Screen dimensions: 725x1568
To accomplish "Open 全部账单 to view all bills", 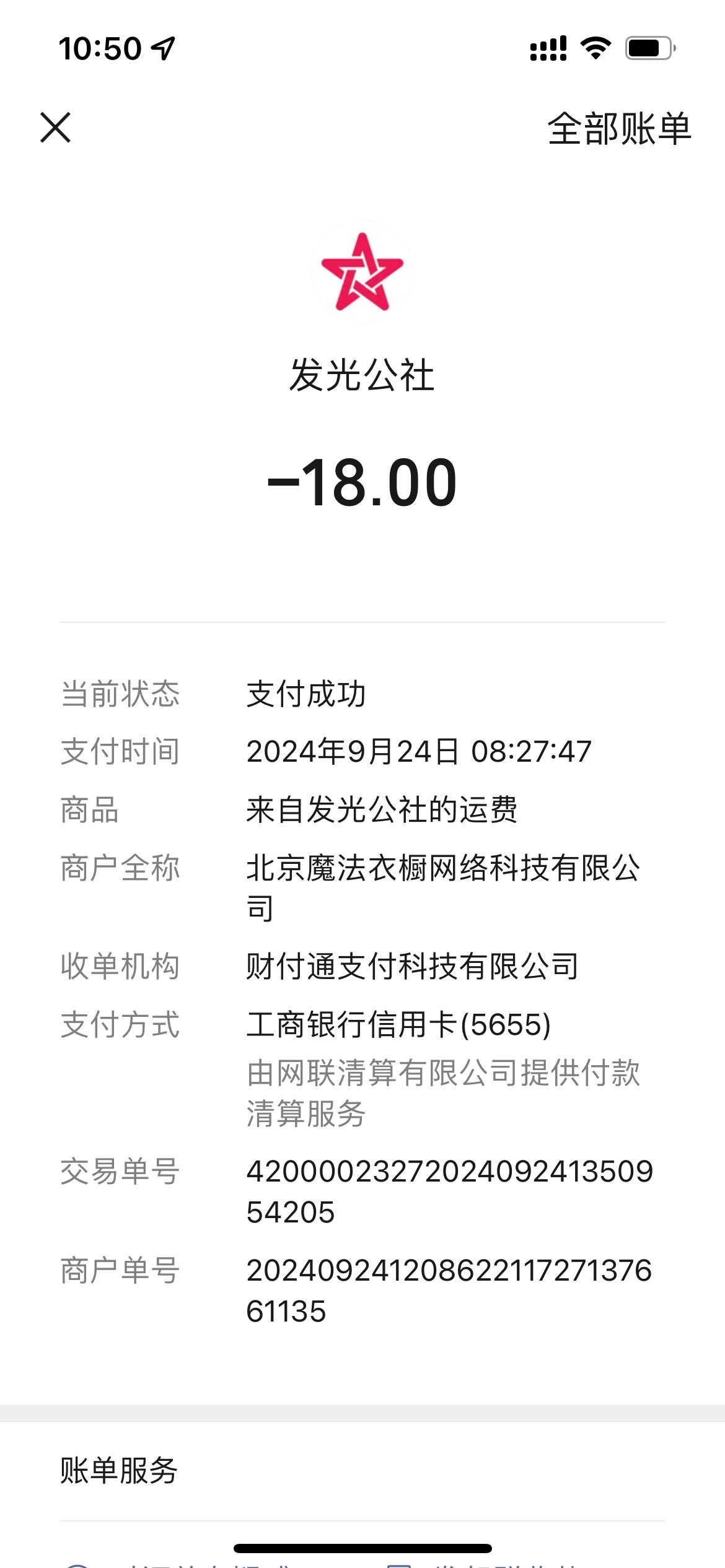I will point(619,129).
